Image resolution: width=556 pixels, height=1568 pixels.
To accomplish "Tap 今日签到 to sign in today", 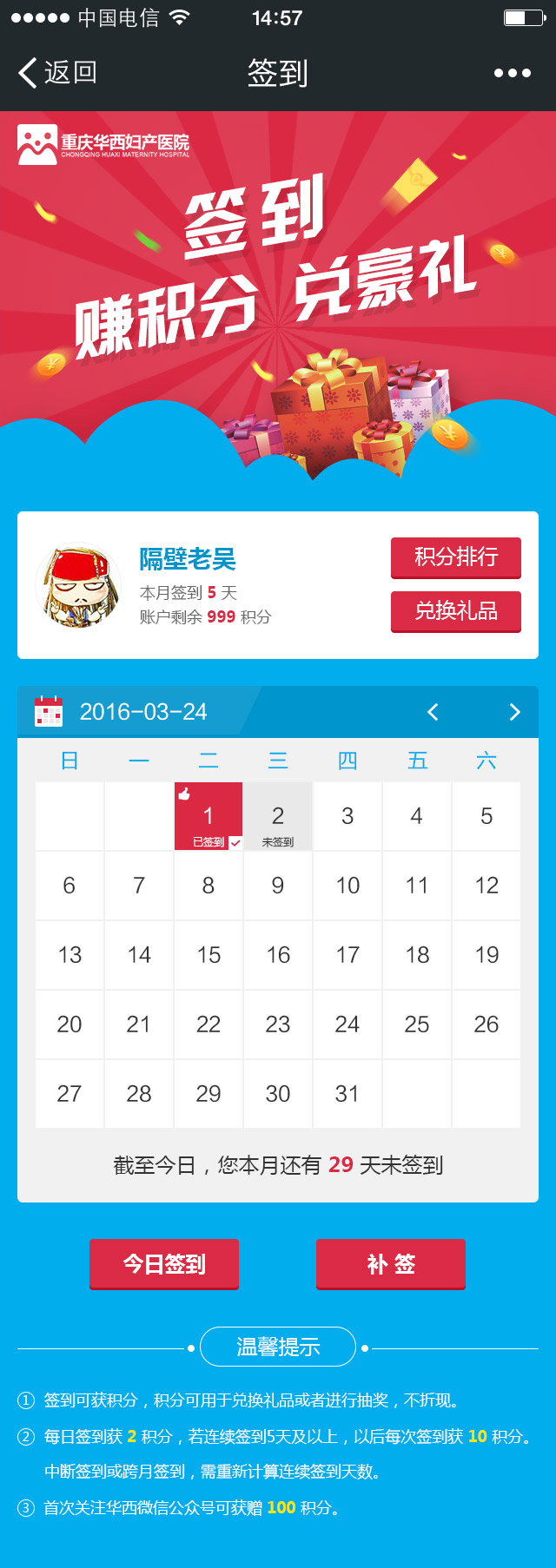I will [164, 1263].
